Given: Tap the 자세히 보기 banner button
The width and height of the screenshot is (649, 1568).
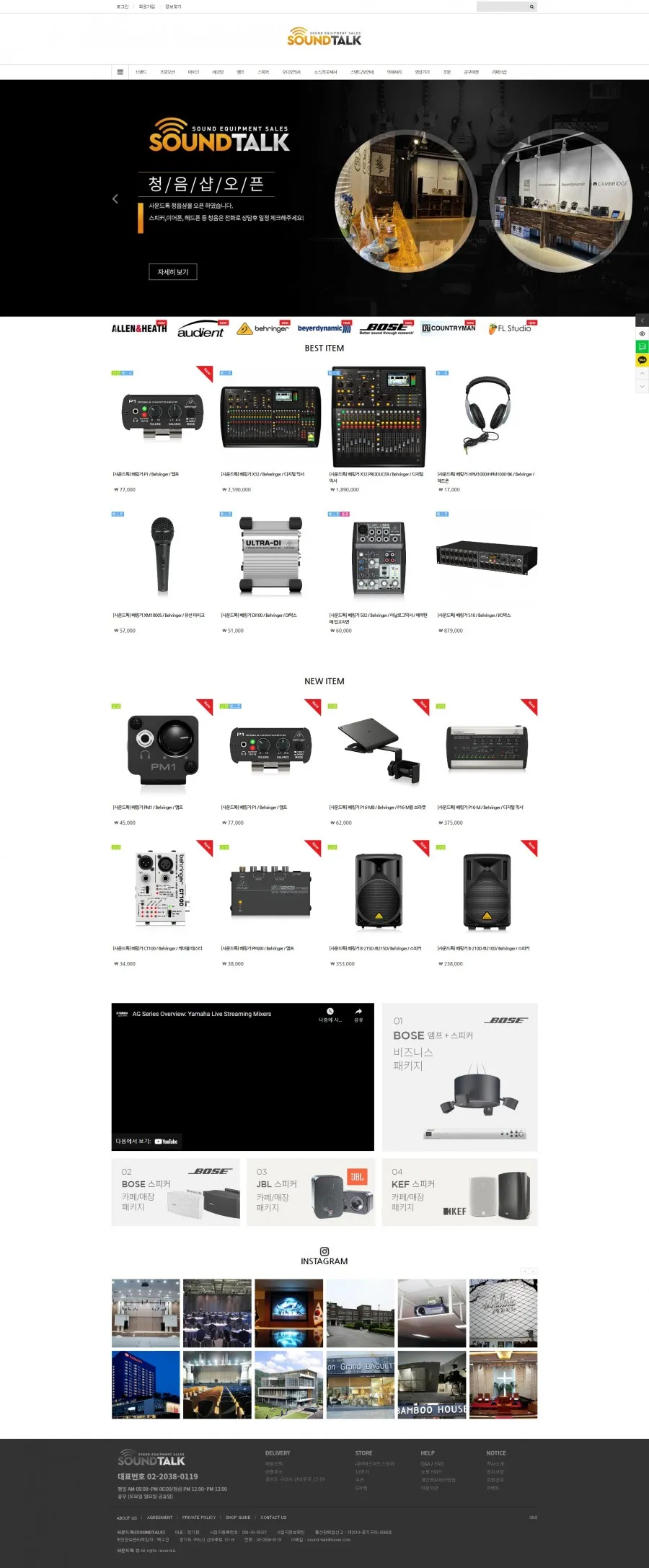Looking at the screenshot, I should click(172, 272).
